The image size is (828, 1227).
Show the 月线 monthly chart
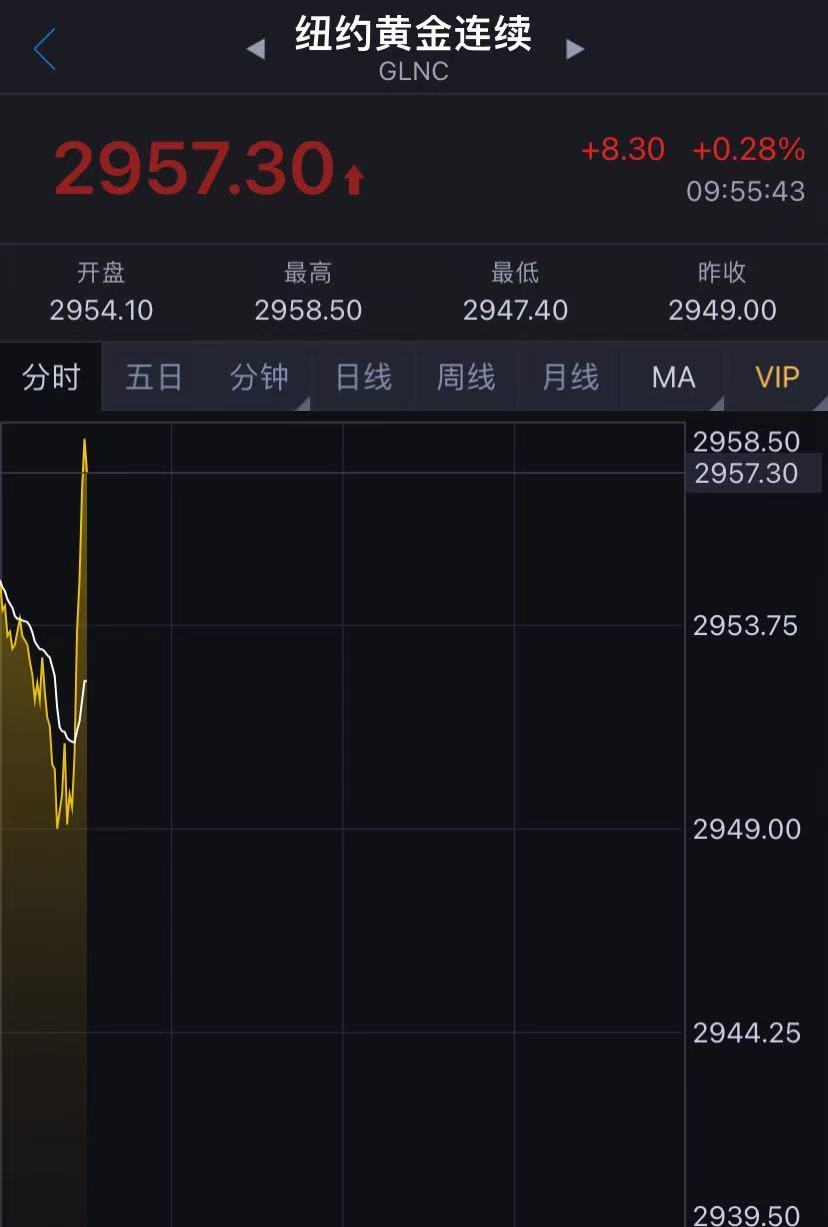coord(570,377)
